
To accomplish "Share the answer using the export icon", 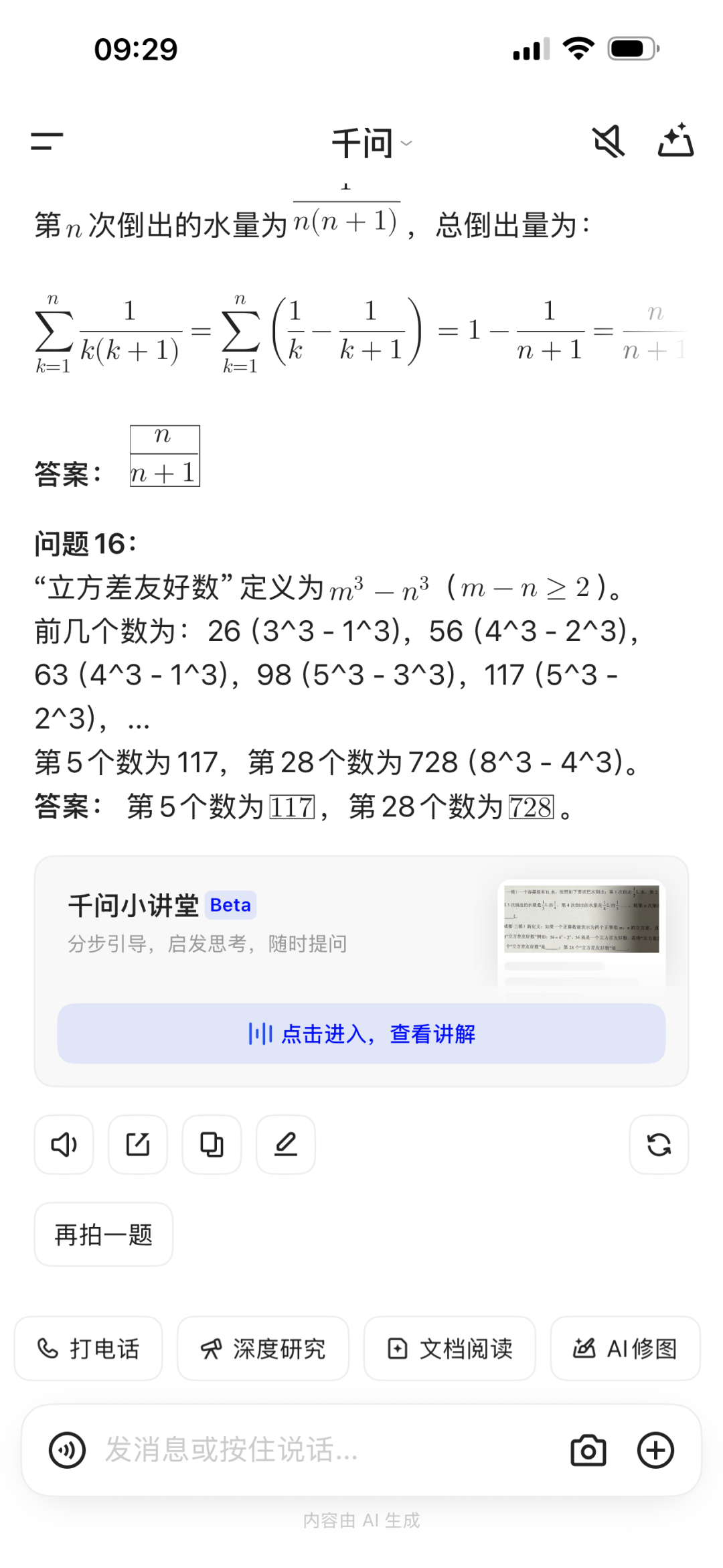I will tap(137, 1144).
